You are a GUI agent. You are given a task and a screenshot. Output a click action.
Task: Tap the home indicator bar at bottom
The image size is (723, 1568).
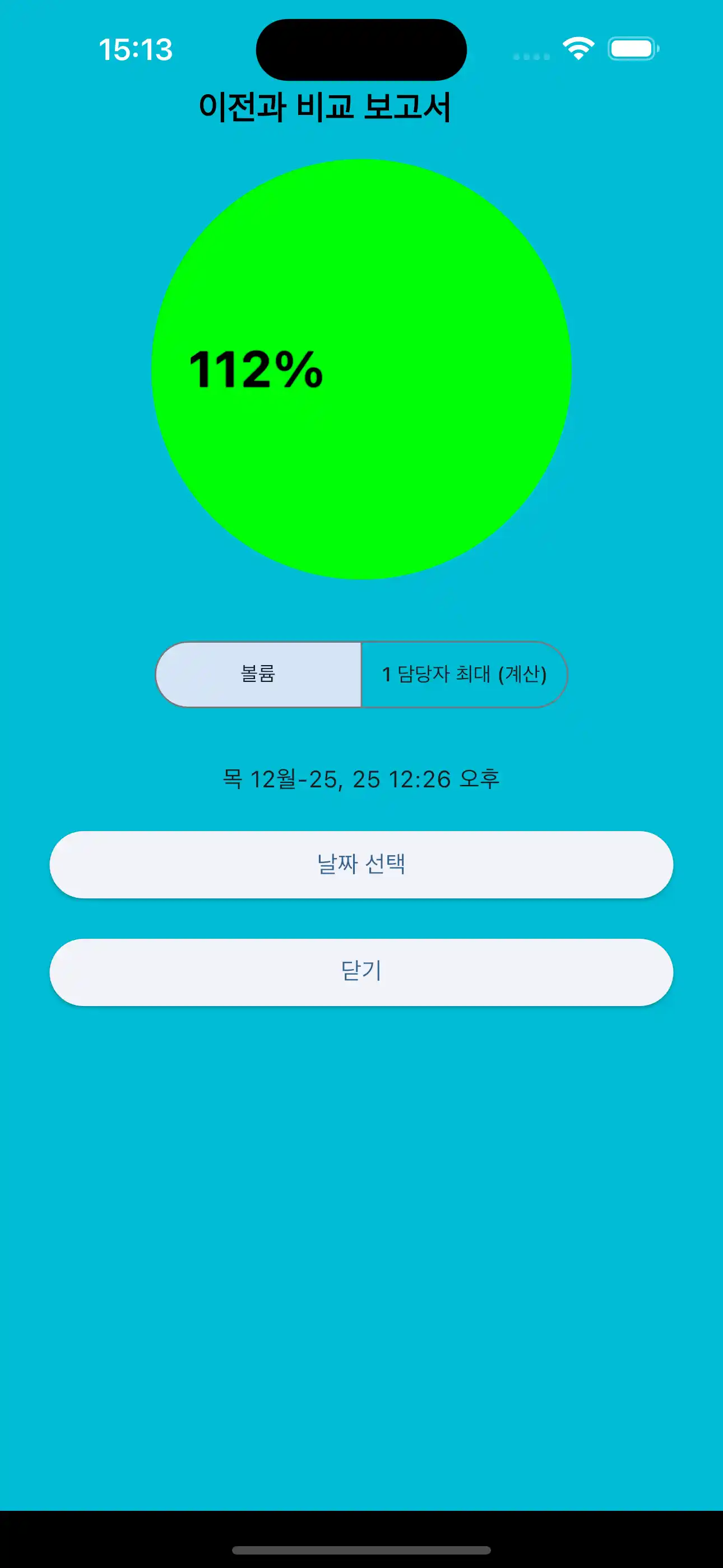[x=361, y=1549]
